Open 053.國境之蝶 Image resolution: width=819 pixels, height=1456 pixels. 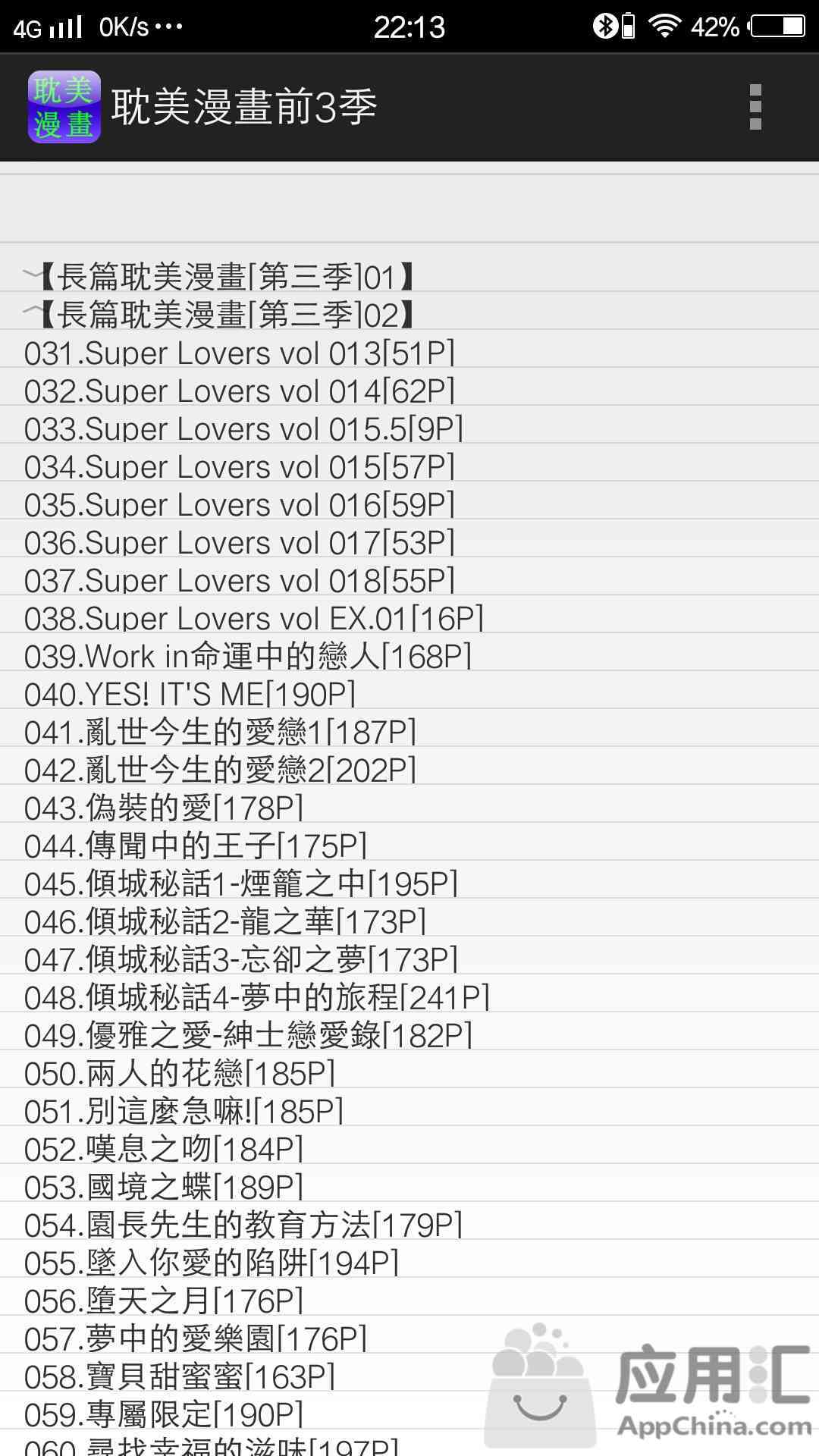tap(409, 1188)
